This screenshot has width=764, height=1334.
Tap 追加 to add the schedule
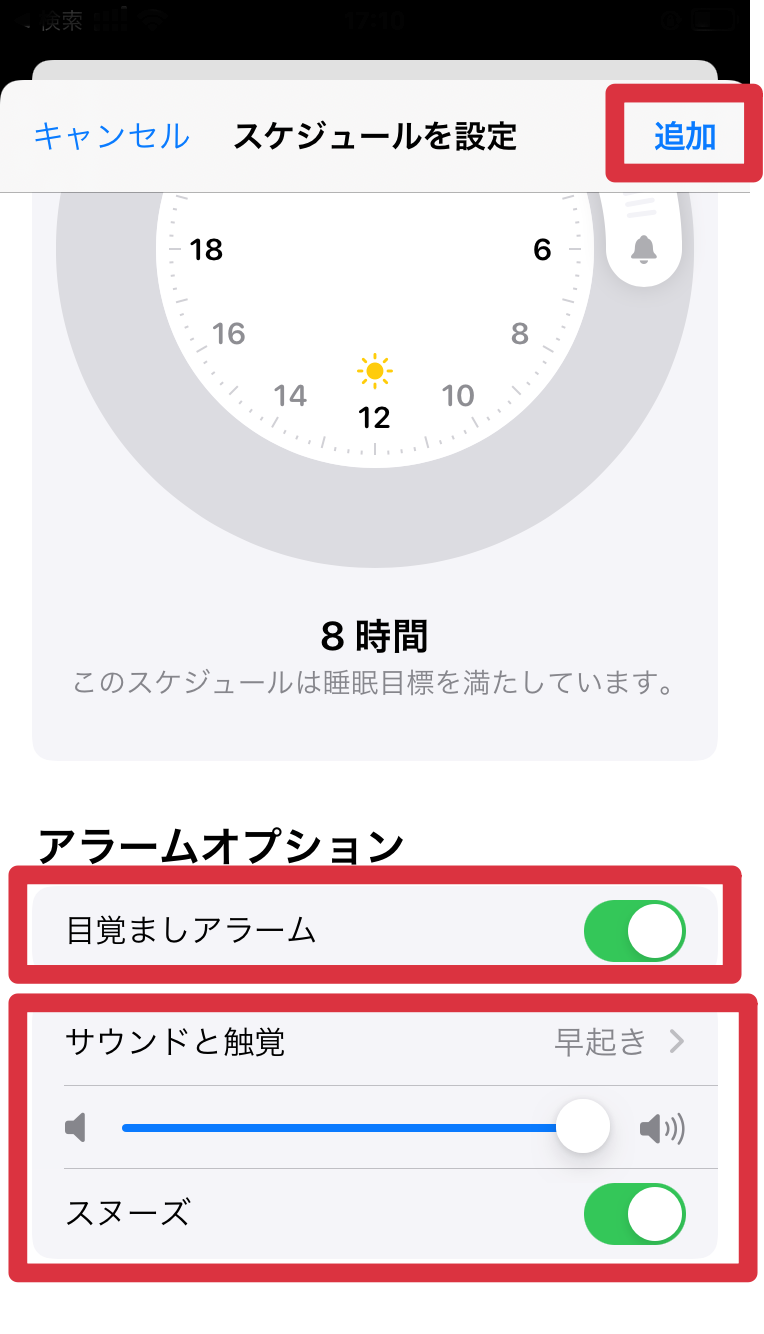click(x=685, y=136)
